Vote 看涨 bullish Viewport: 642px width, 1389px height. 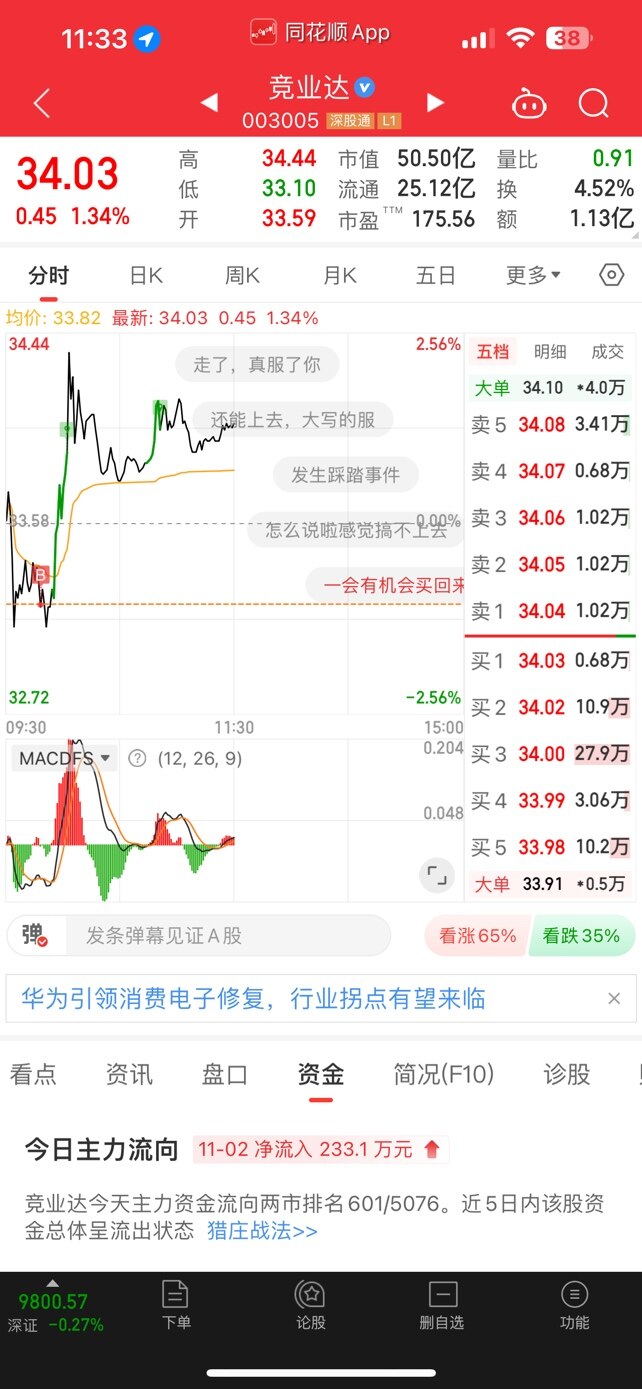[477, 936]
